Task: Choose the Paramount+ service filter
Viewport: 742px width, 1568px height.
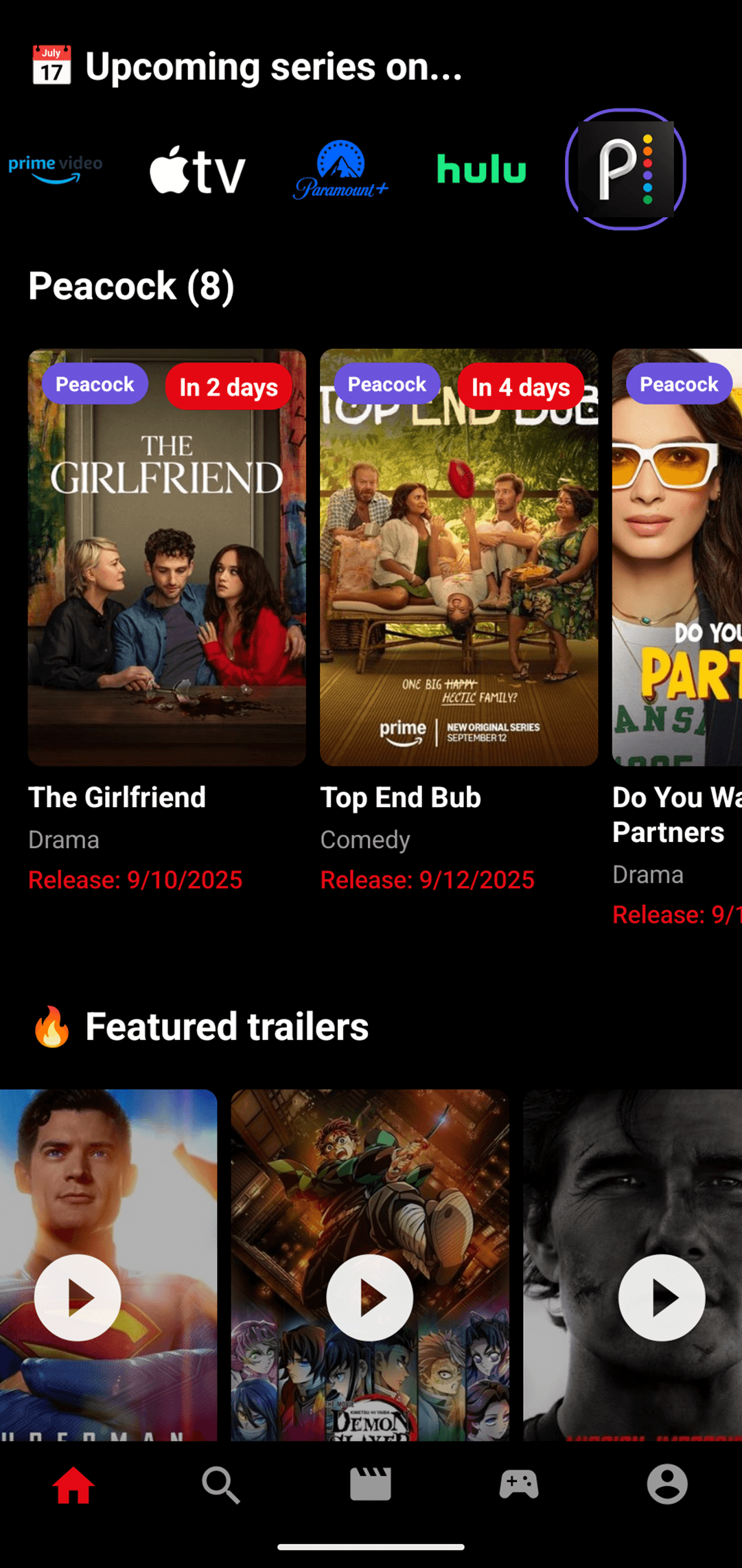Action: coord(340,169)
